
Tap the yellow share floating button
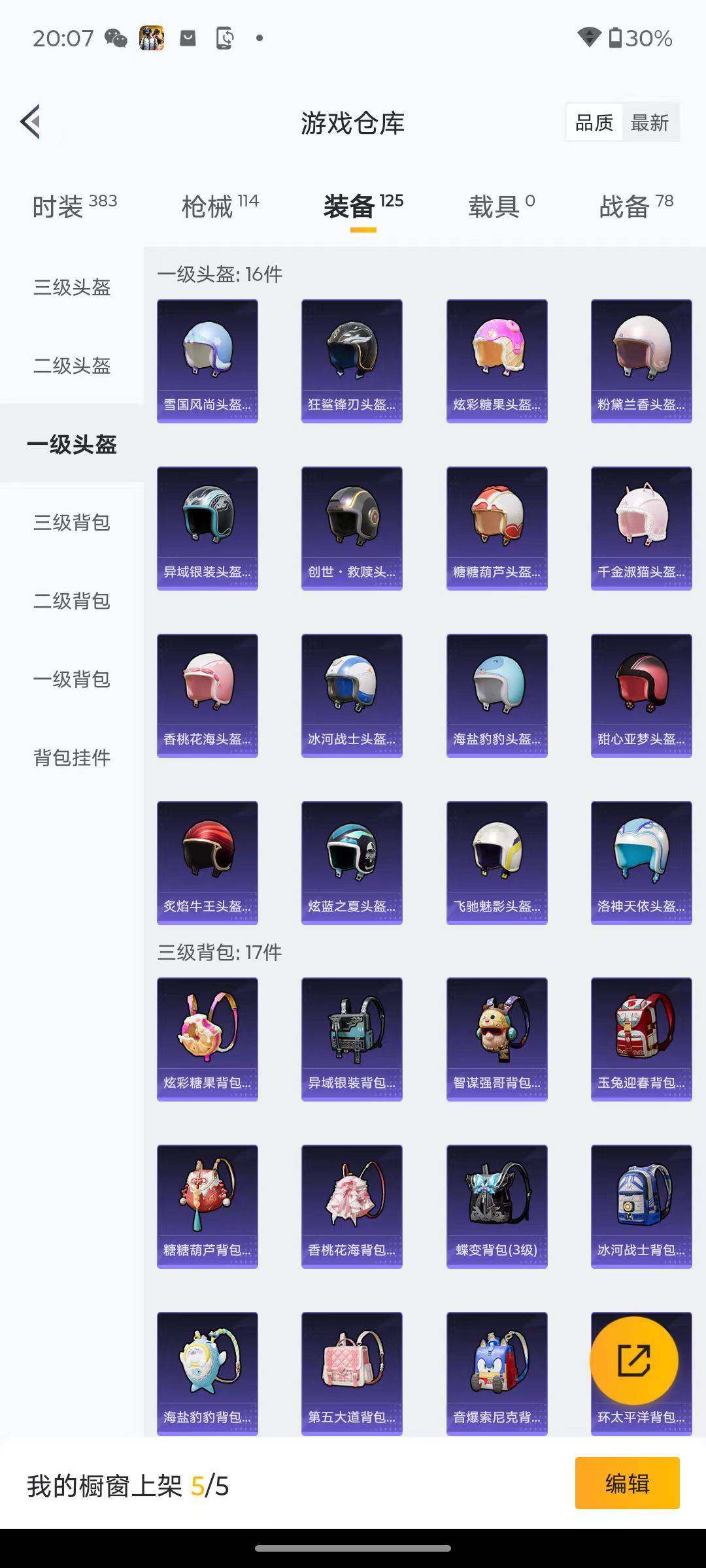click(633, 1361)
